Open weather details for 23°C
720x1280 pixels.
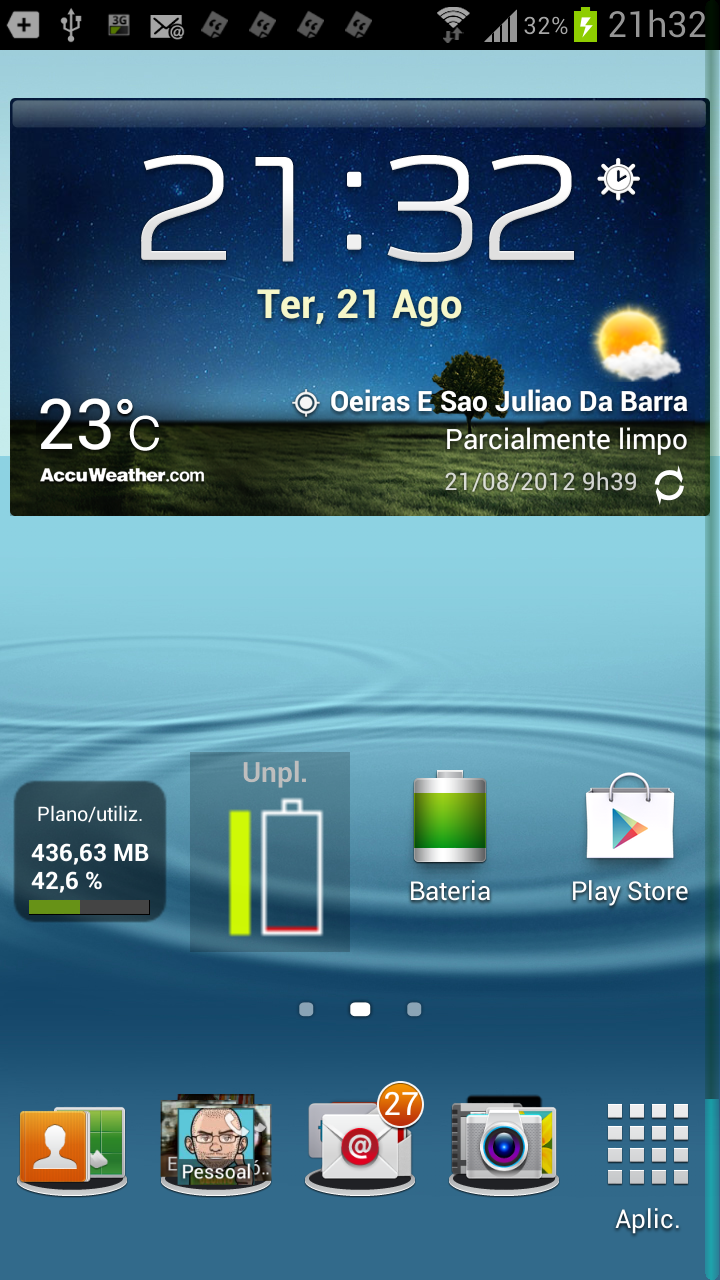click(100, 424)
